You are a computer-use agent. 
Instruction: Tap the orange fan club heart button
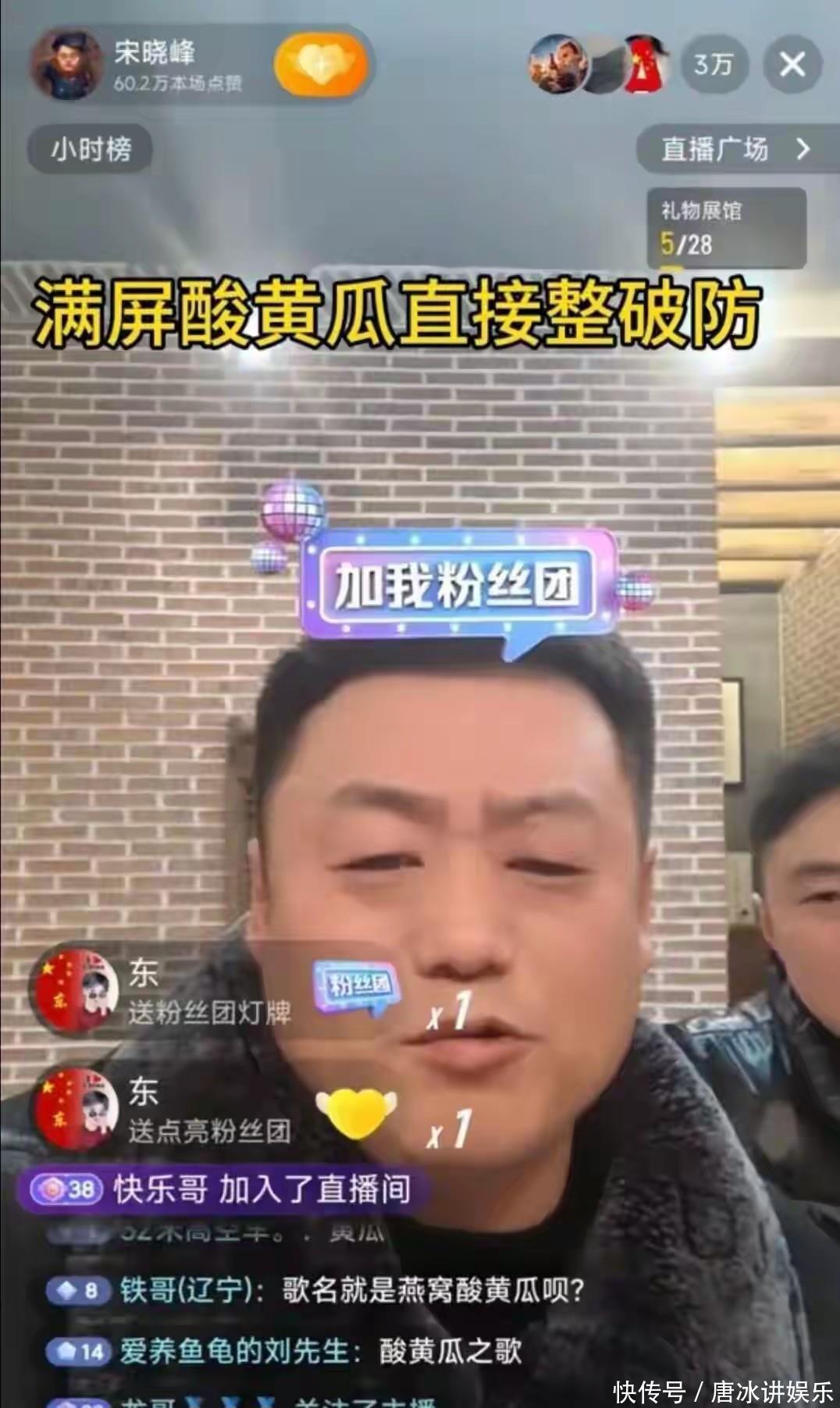pos(321,65)
